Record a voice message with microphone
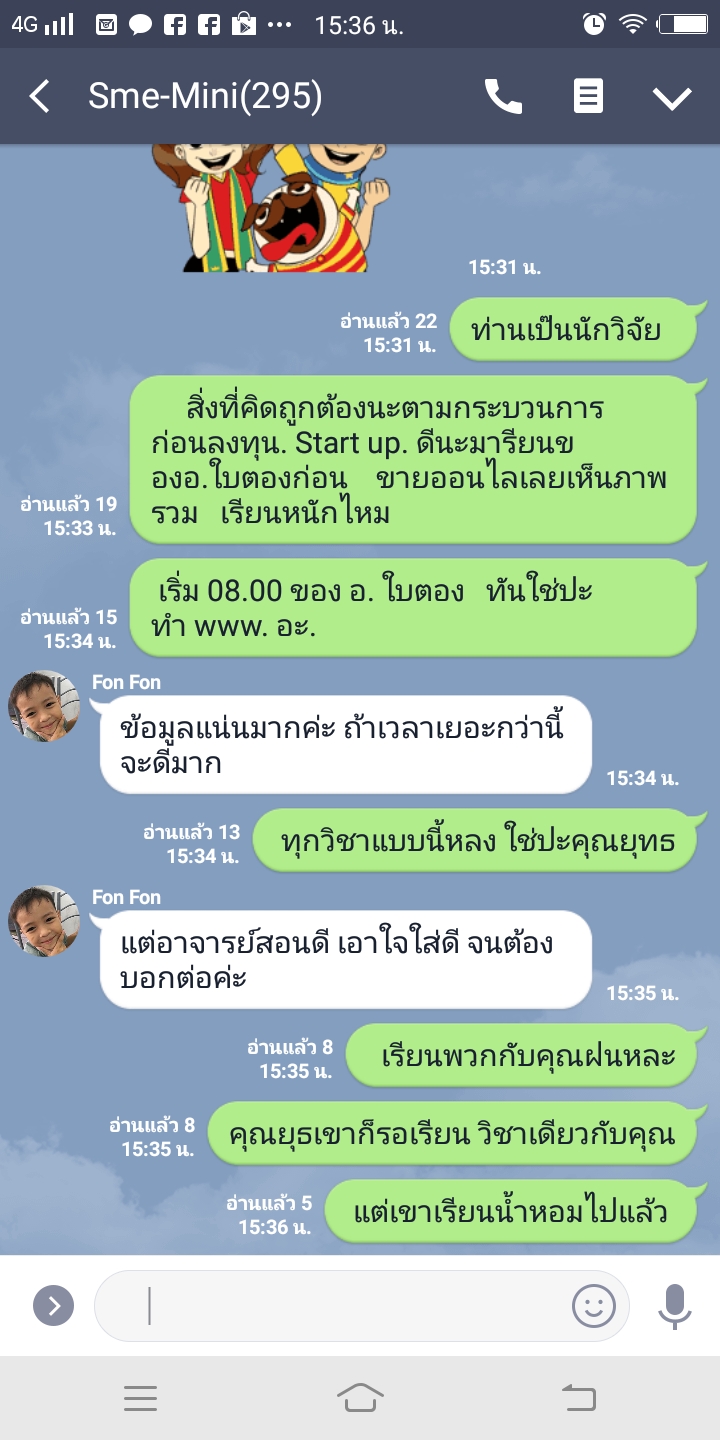720x1440 pixels. click(675, 1305)
